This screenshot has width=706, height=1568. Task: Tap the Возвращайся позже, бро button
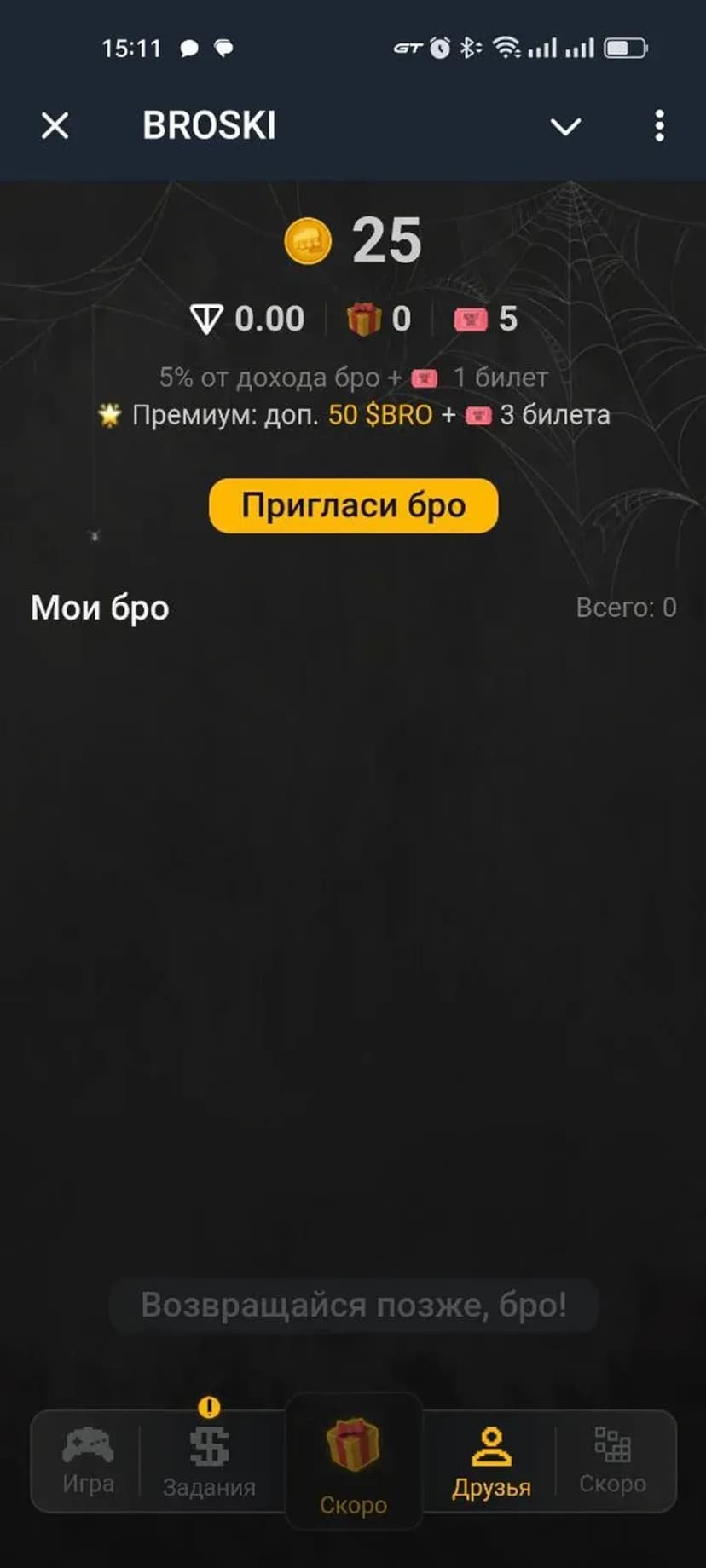pos(353,1305)
